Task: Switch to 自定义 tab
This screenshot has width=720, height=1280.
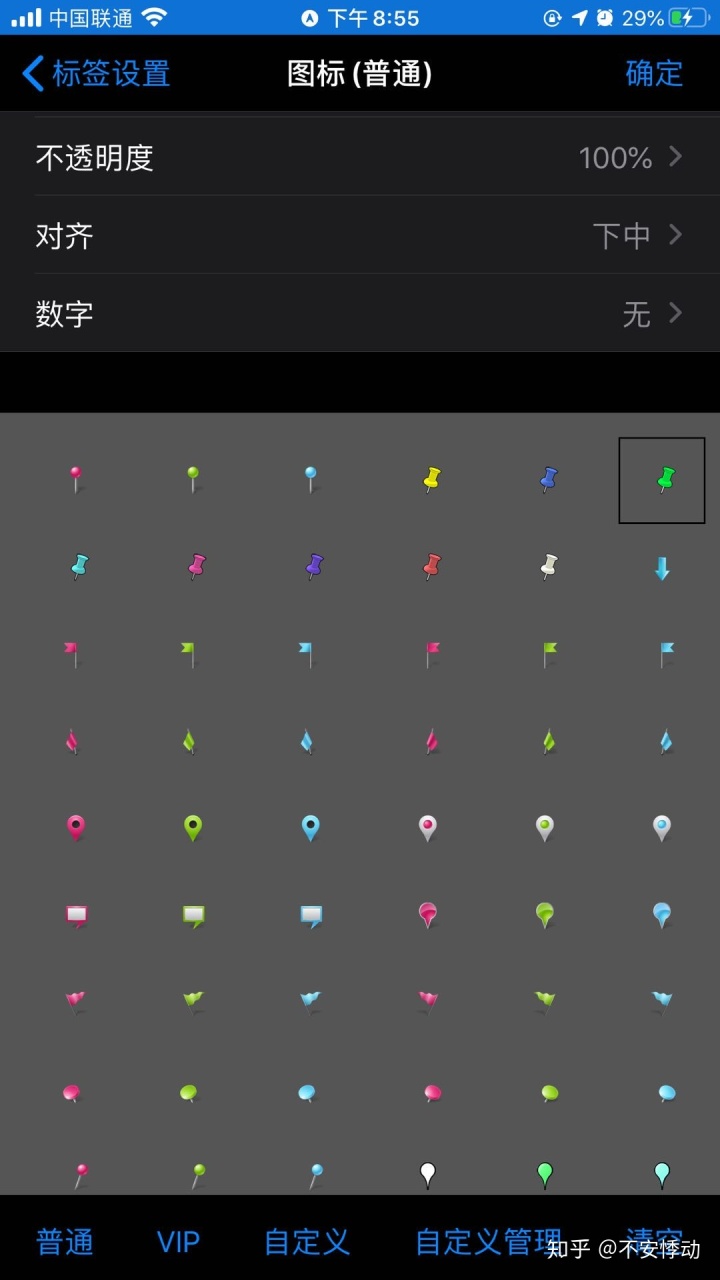Action: click(307, 1242)
